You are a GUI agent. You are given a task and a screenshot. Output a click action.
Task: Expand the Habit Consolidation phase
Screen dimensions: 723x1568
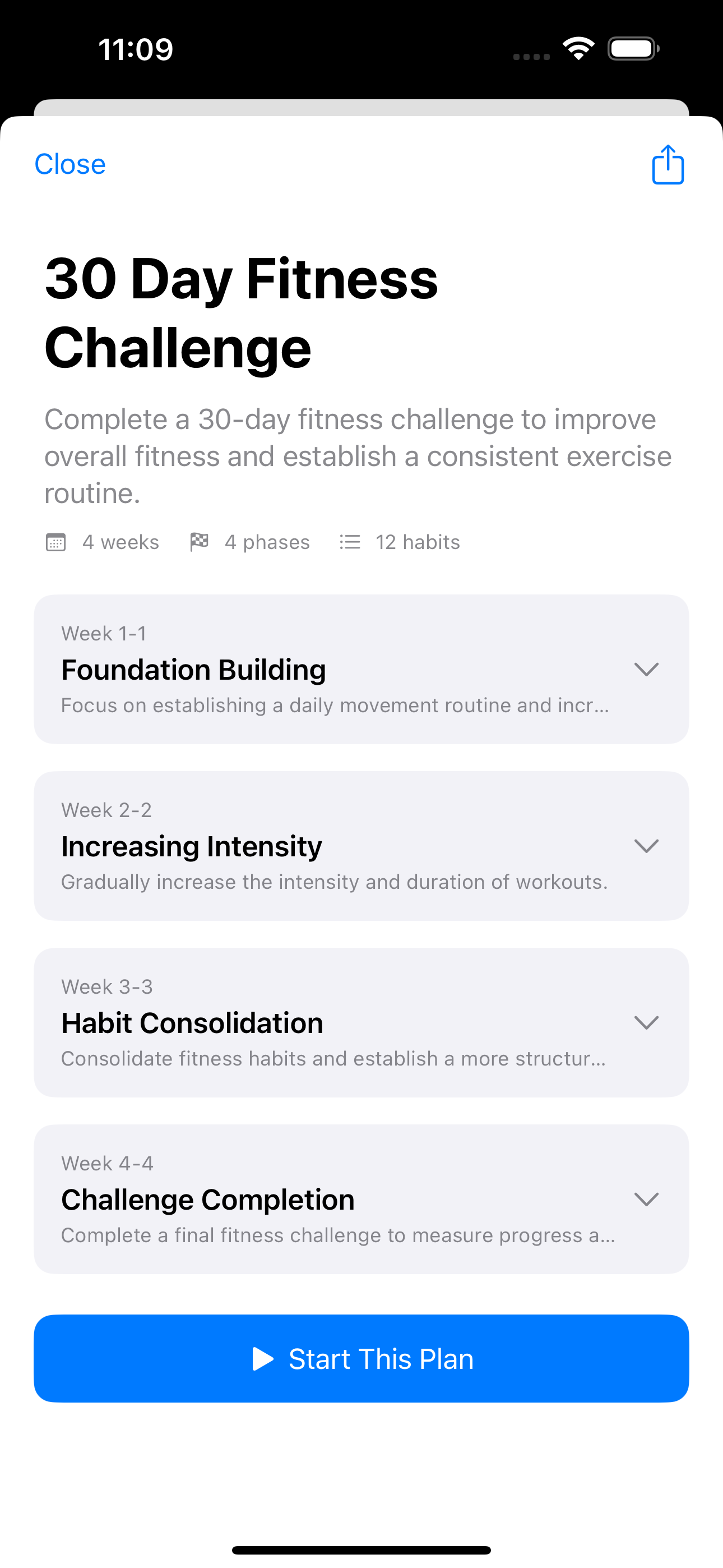(x=646, y=1022)
